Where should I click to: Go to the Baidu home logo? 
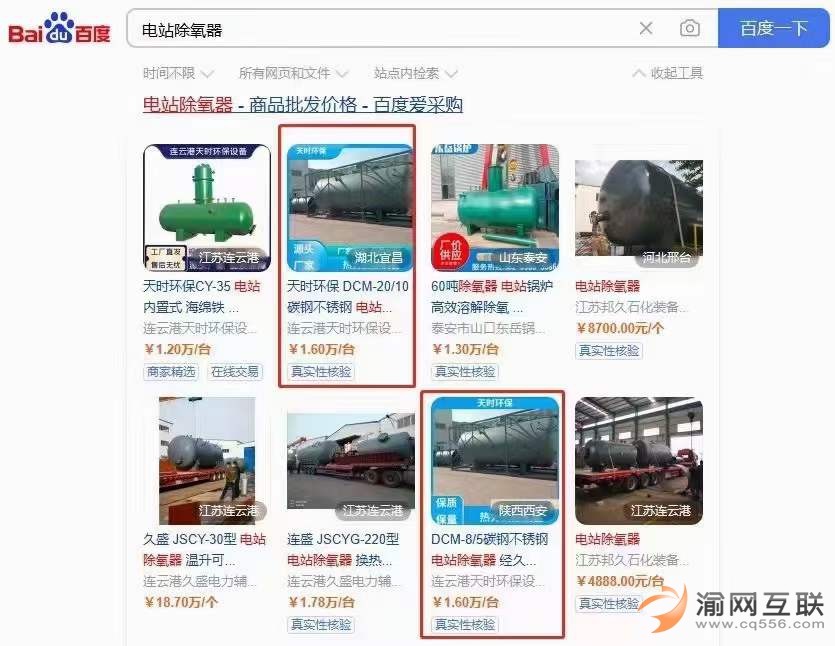click(59, 29)
